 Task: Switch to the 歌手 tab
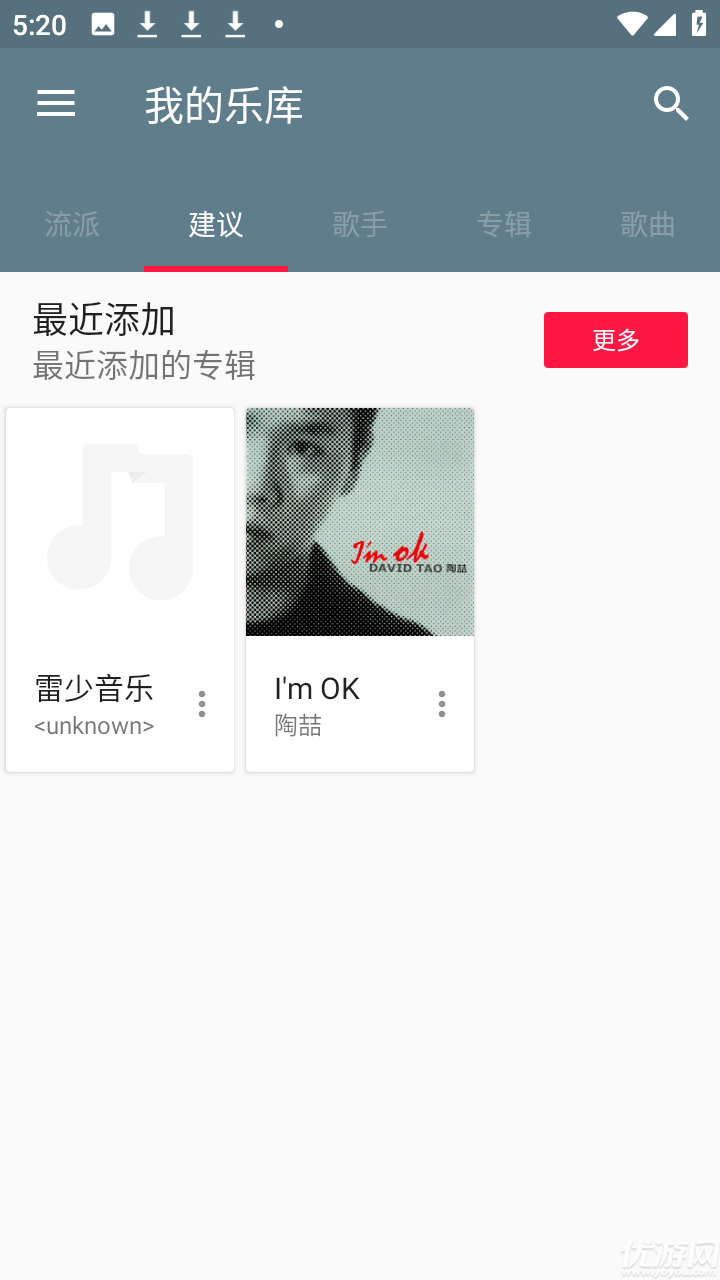360,226
